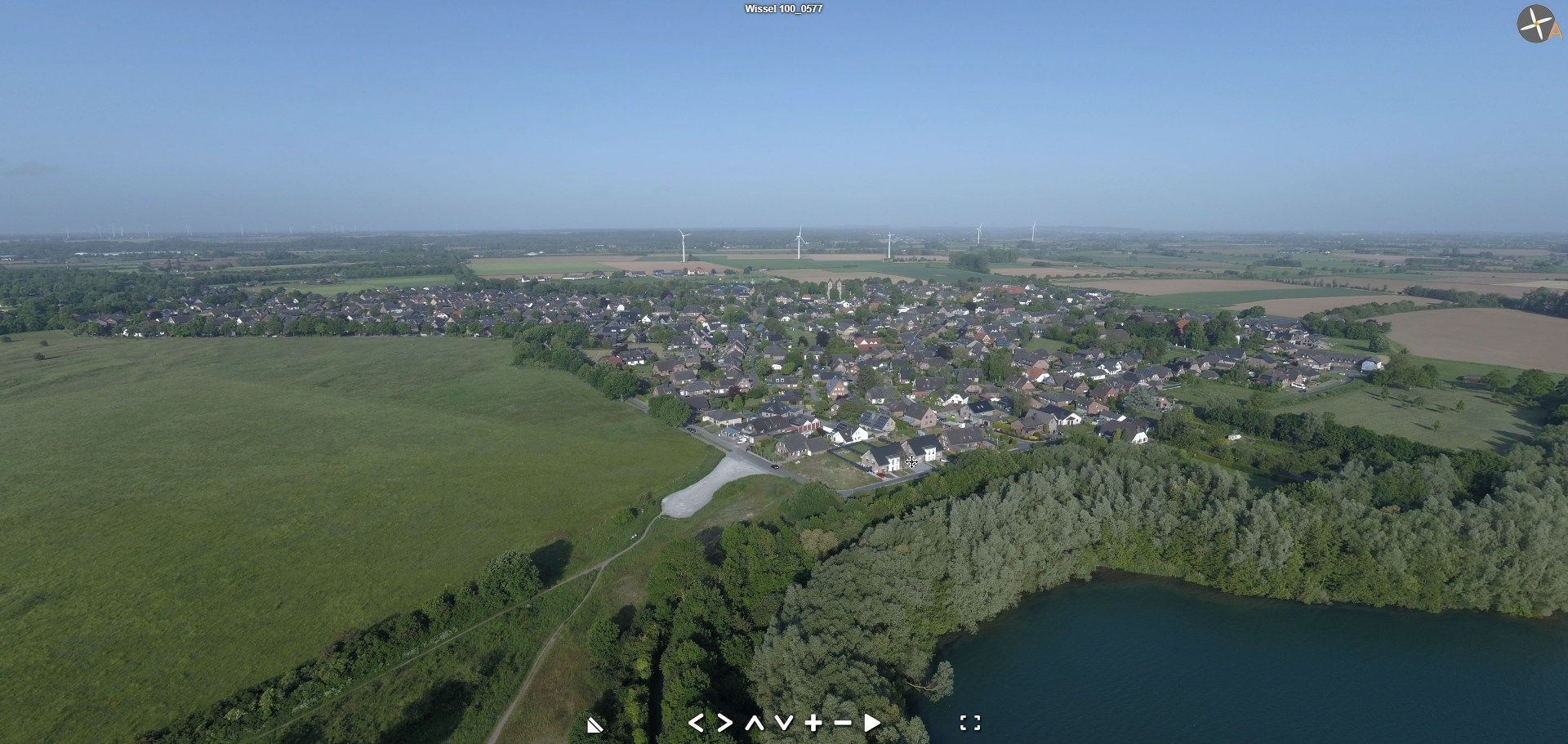The width and height of the screenshot is (1568, 744).
Task: Pan the panorama right with the arrow
Action: tap(725, 723)
